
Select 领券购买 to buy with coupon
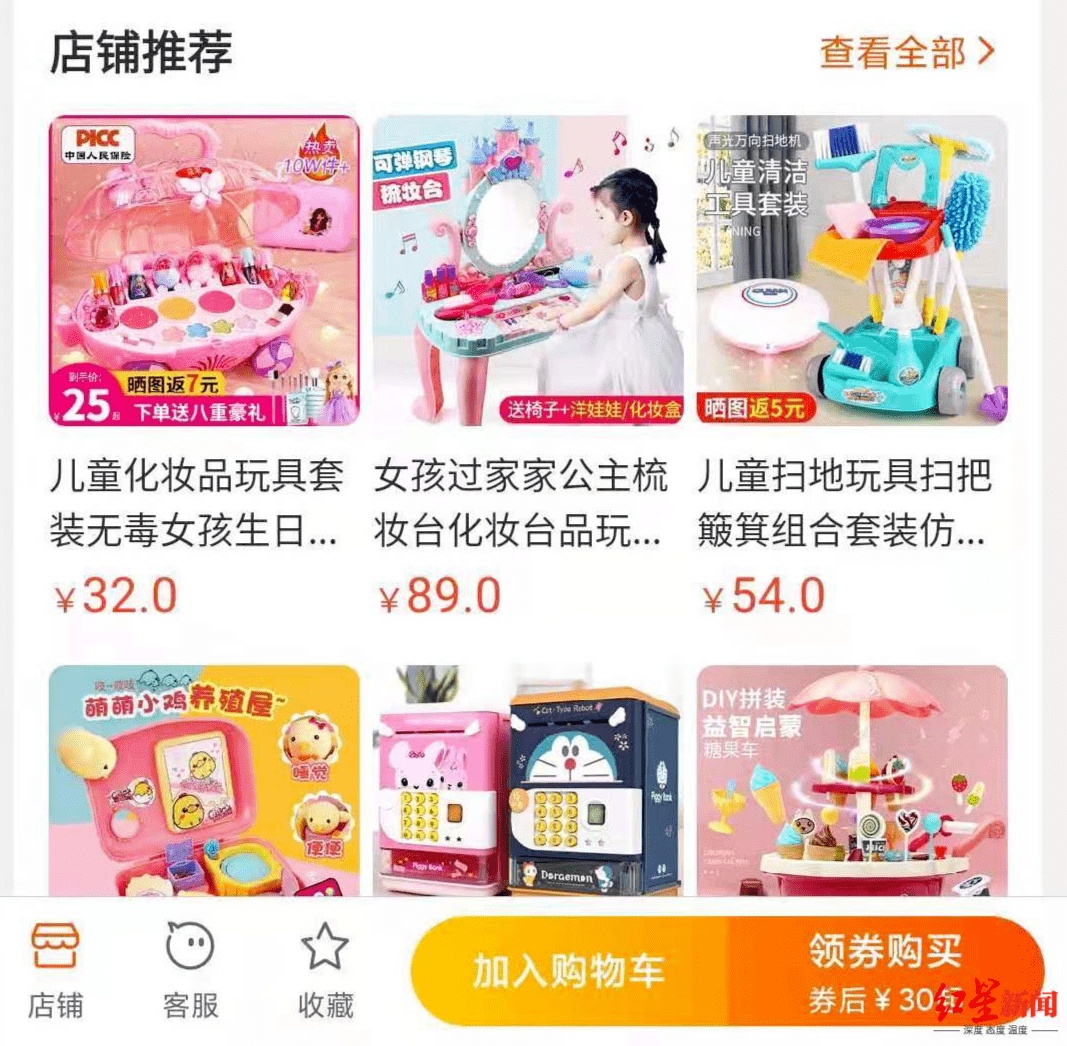(x=885, y=970)
